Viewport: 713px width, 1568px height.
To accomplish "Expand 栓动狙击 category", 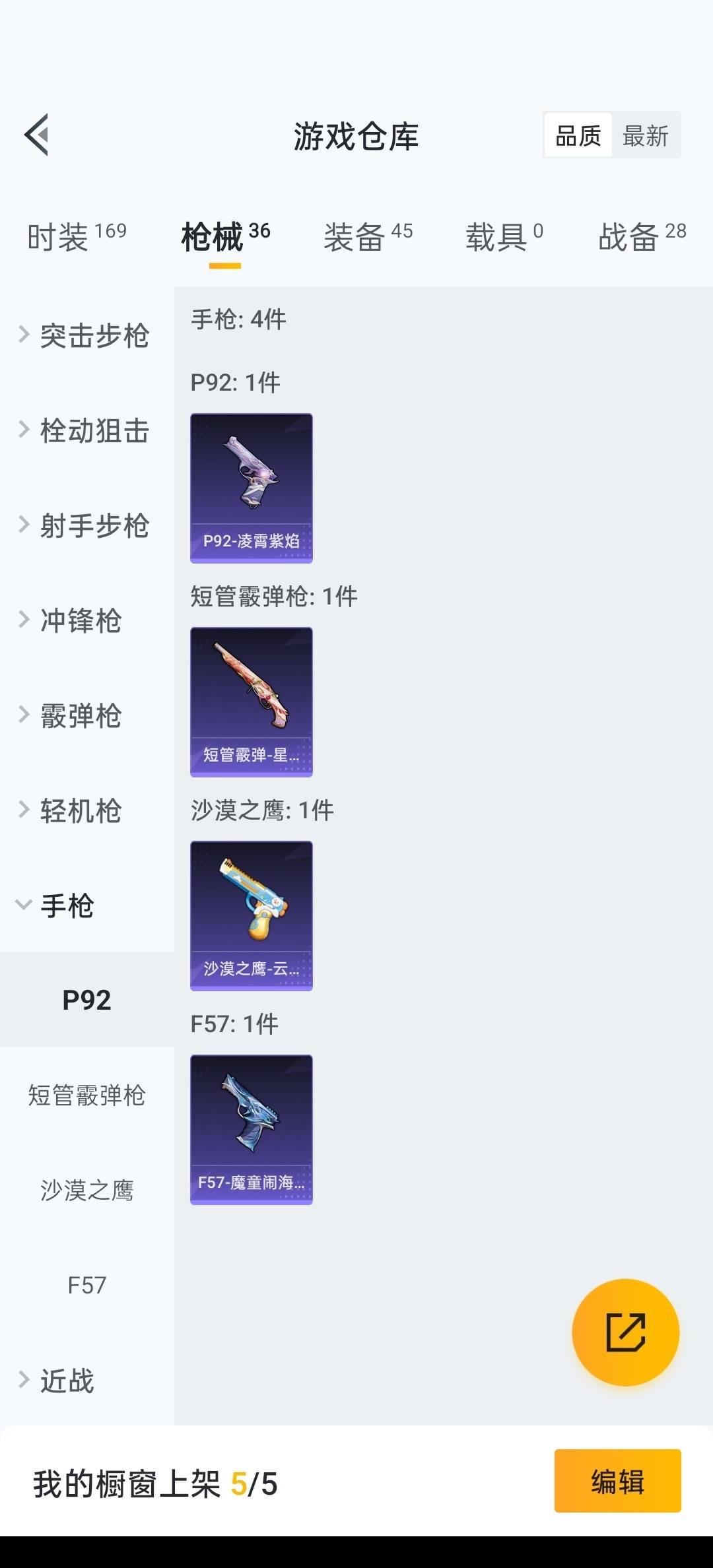I will tap(86, 431).
